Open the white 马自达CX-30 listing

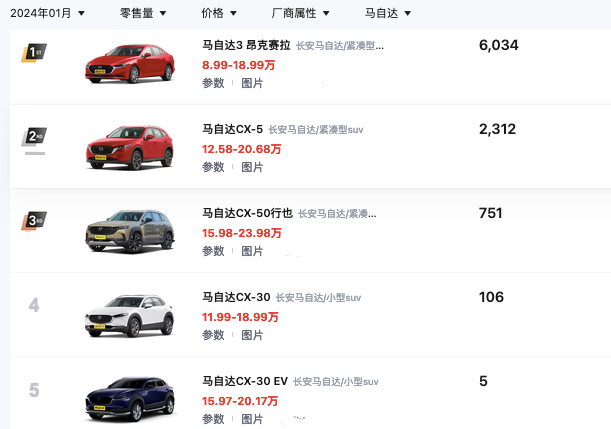point(235,297)
